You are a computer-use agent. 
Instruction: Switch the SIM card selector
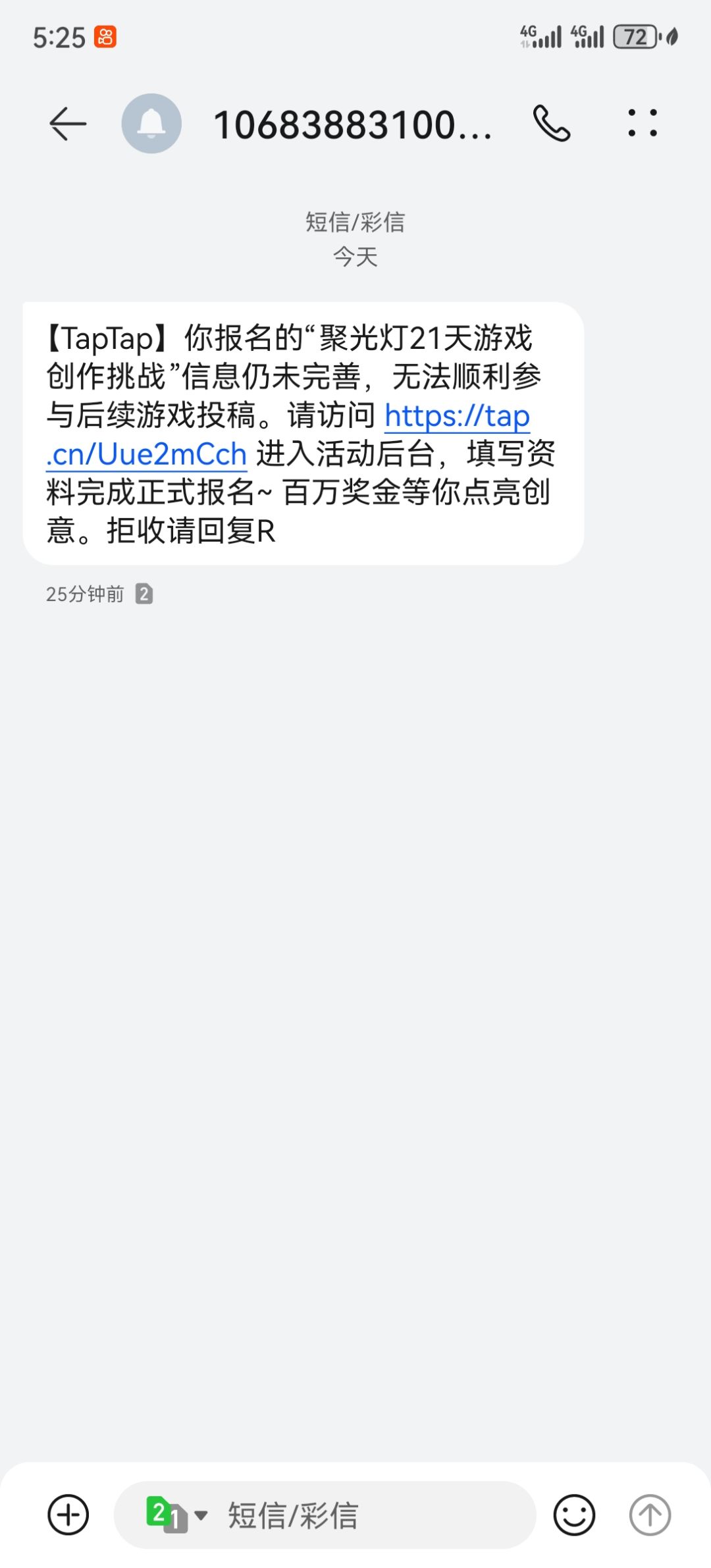coord(176,1515)
